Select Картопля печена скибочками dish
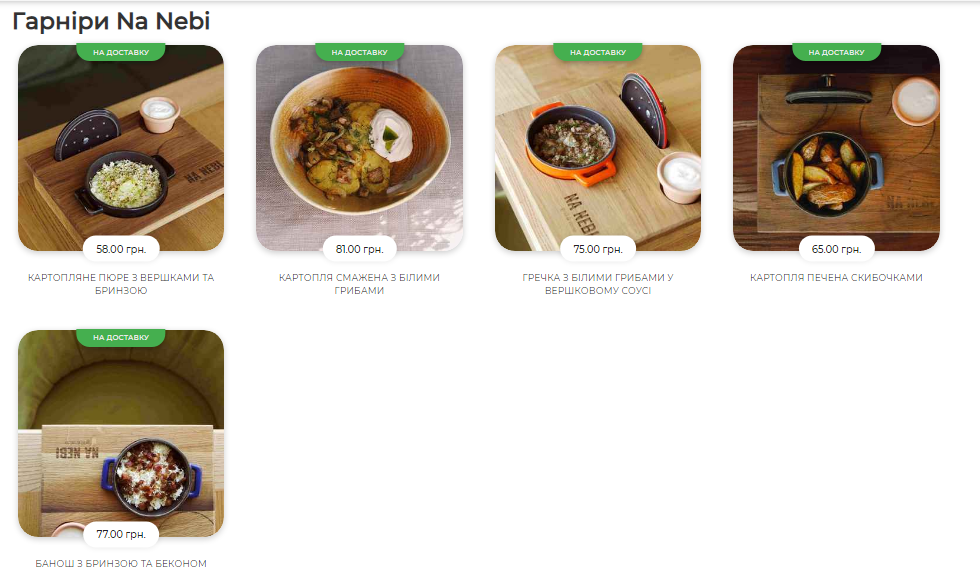980x573 pixels. click(836, 148)
